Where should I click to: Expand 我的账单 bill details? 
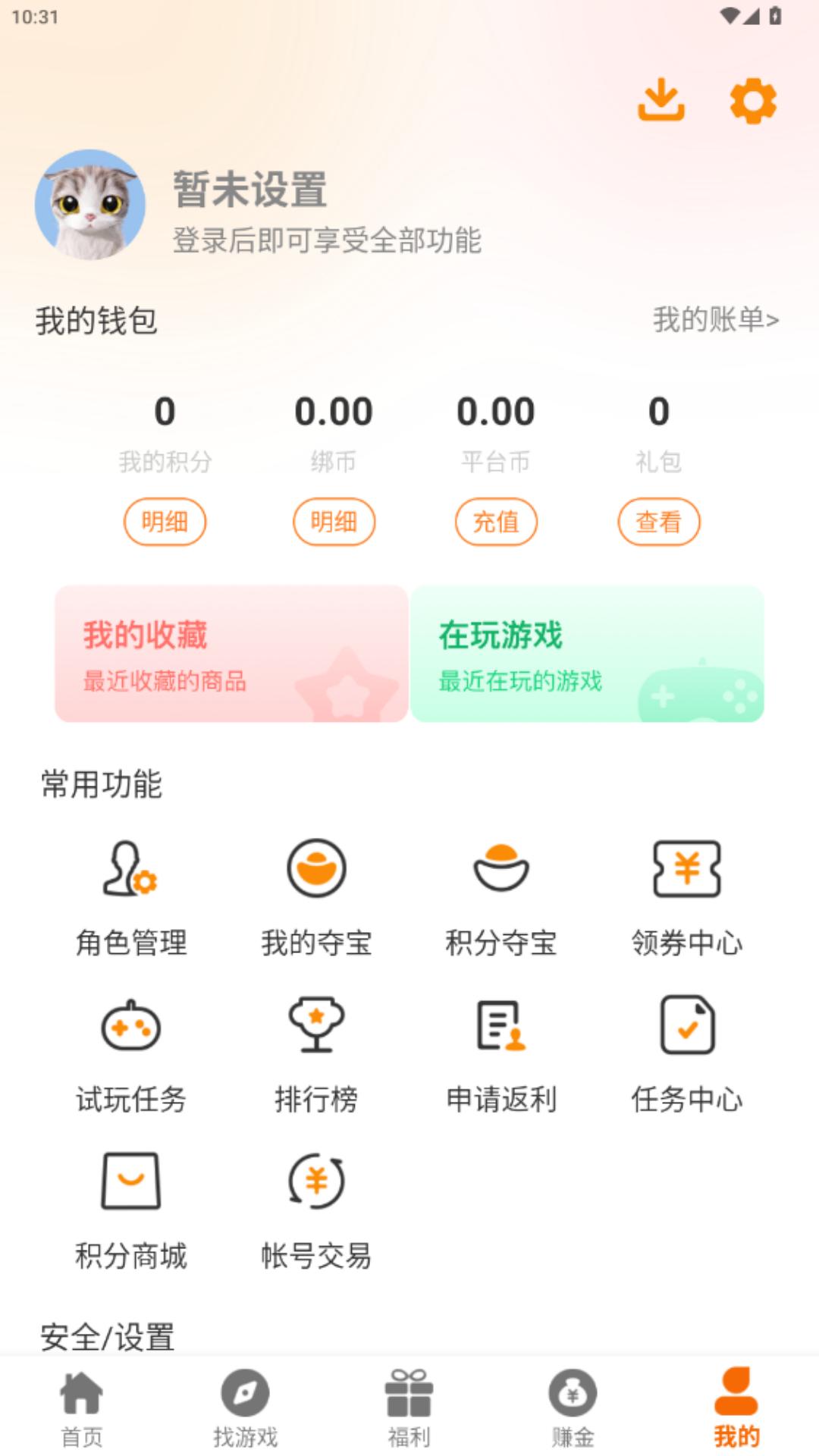pyautogui.click(x=716, y=319)
